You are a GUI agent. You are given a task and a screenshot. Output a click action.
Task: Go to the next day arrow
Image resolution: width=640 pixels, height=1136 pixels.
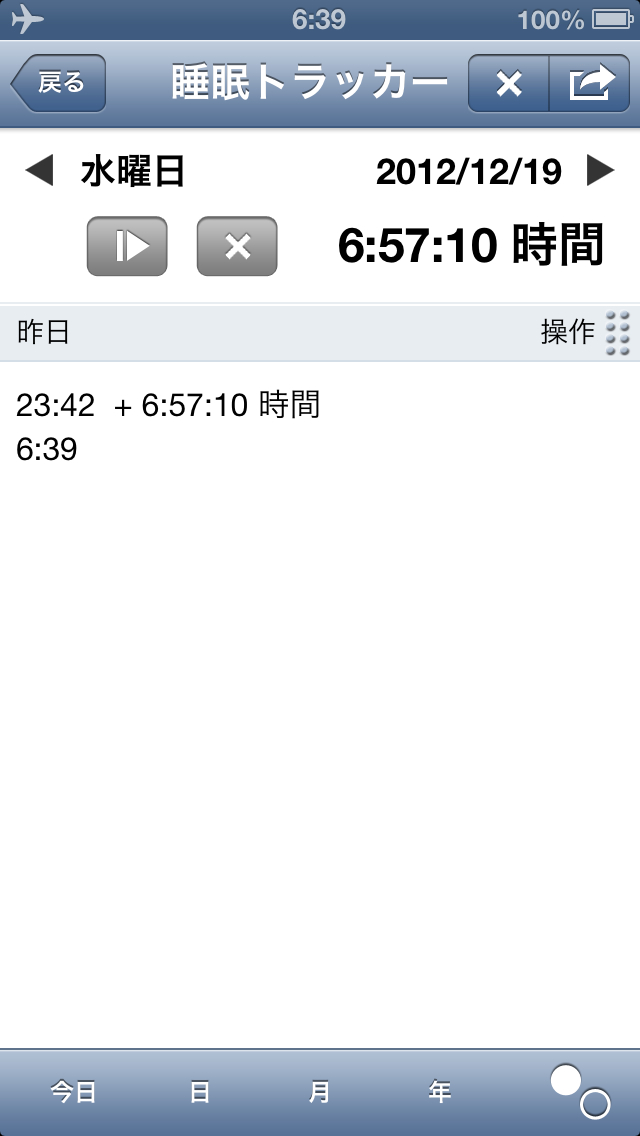(x=600, y=172)
